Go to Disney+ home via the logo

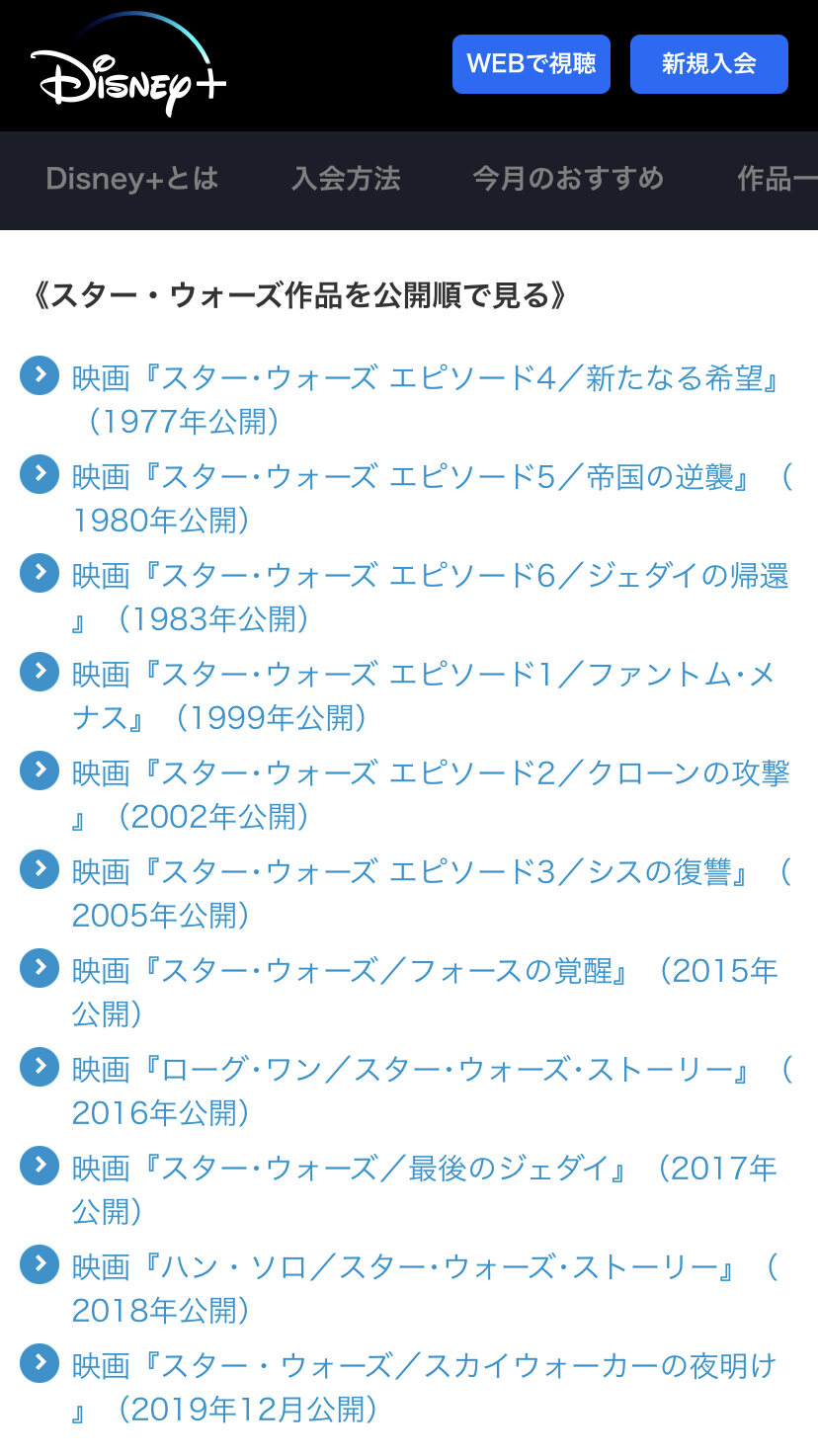tap(128, 69)
